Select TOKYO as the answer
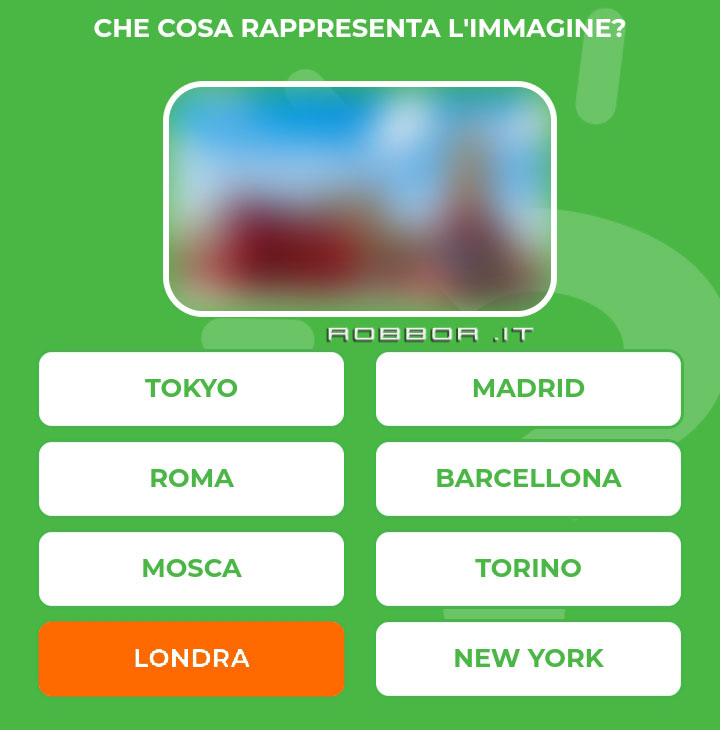 [191, 389]
